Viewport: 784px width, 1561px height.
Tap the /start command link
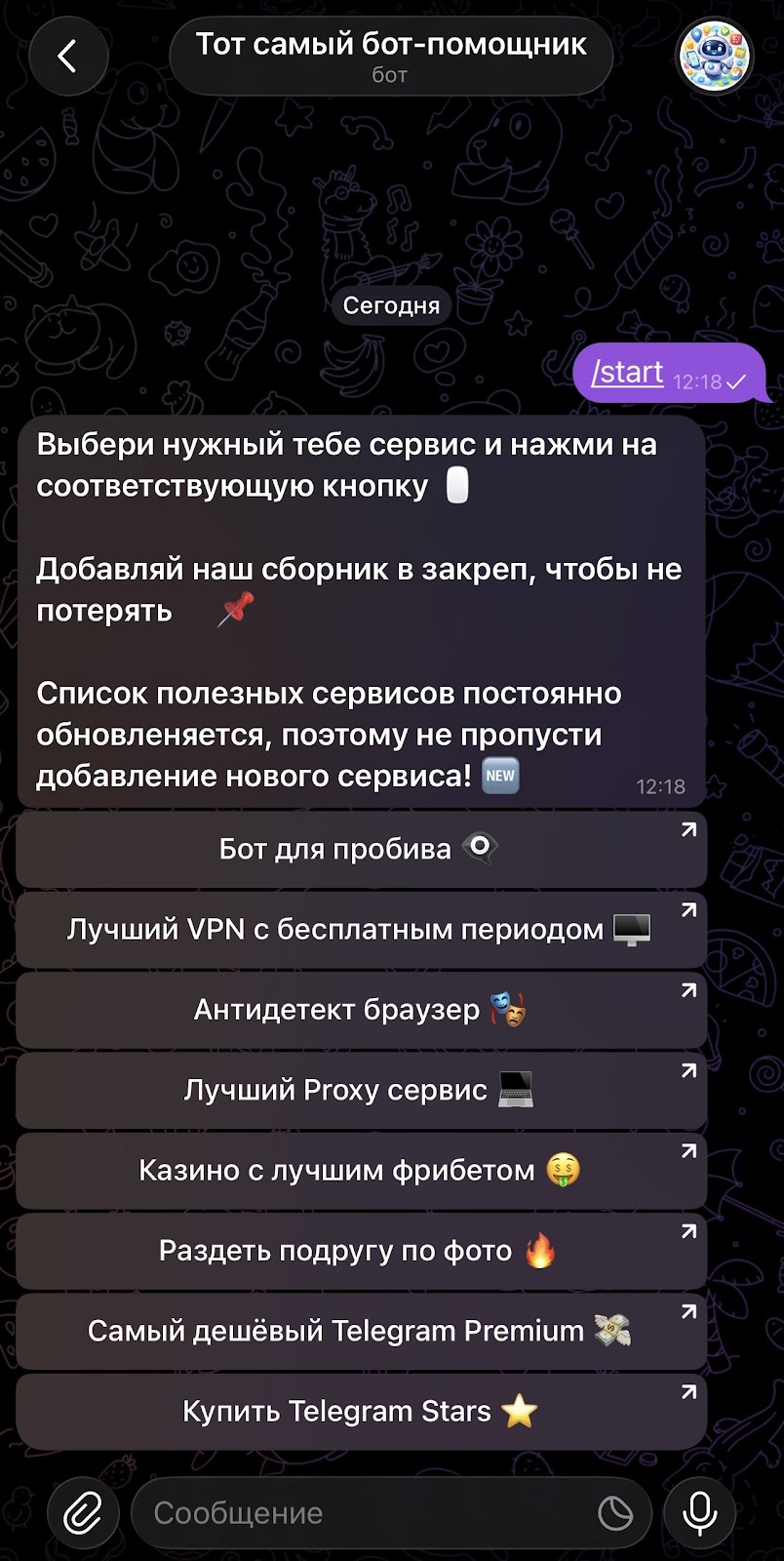click(x=627, y=372)
